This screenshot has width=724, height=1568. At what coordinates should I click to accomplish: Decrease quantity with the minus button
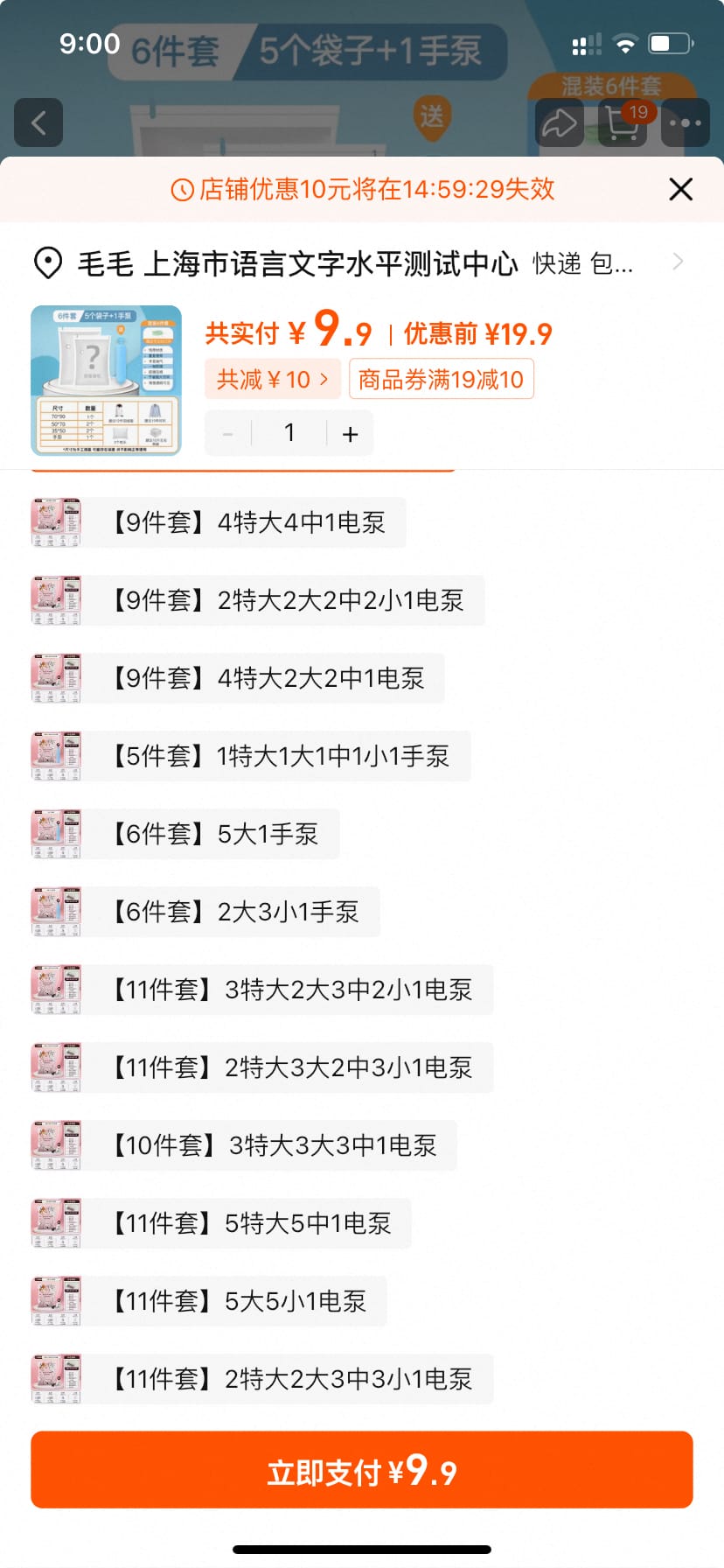point(226,432)
